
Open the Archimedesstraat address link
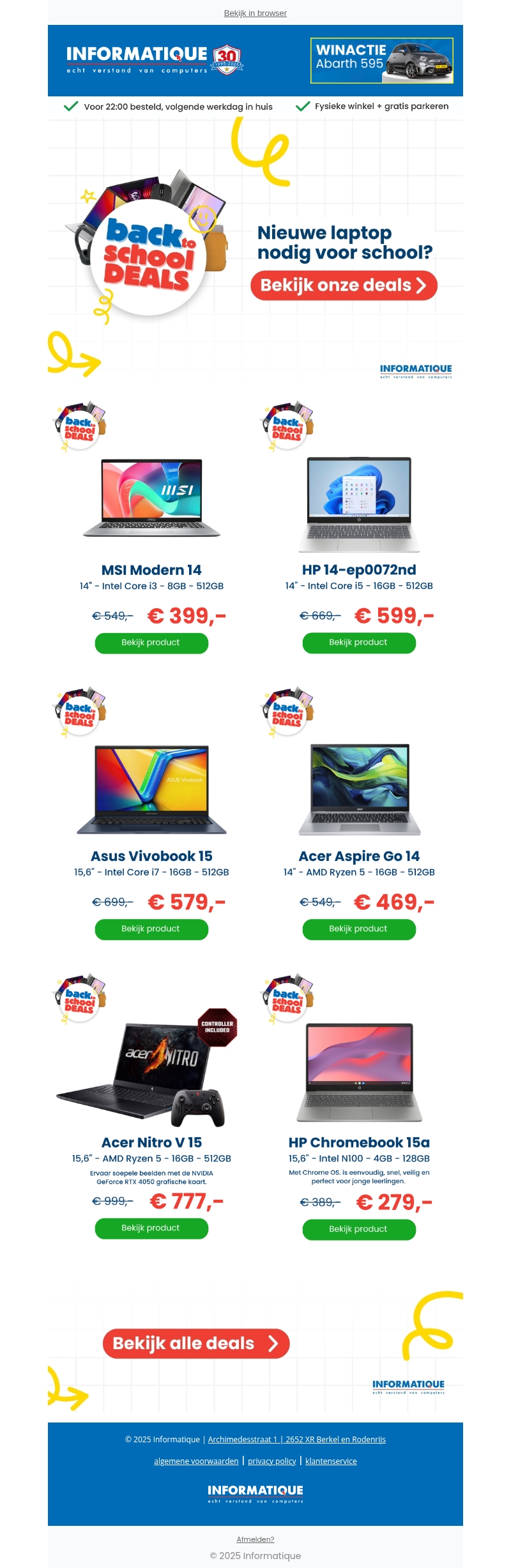[x=296, y=1439]
